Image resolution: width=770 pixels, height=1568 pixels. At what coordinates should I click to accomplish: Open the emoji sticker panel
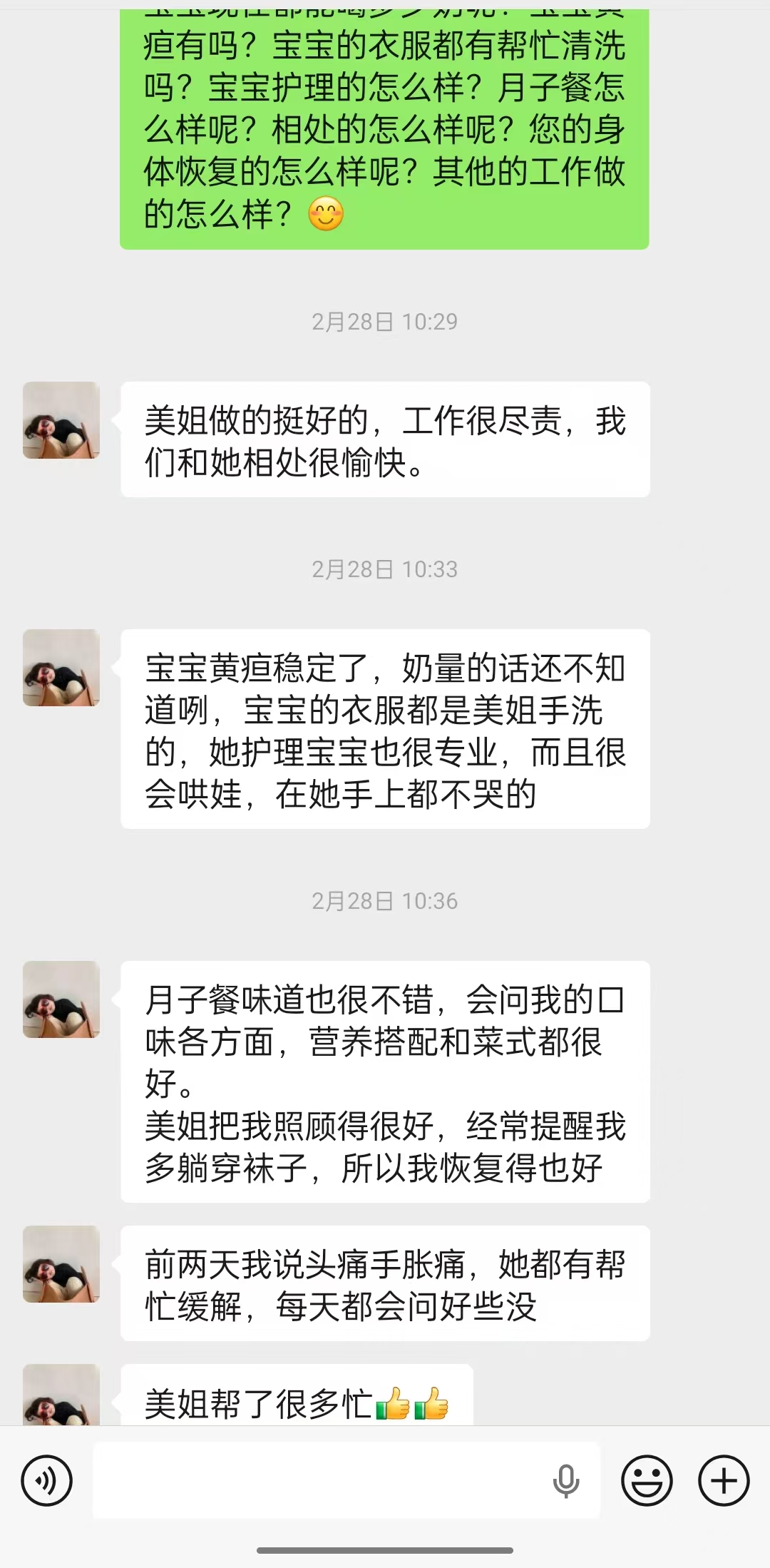click(x=647, y=1480)
